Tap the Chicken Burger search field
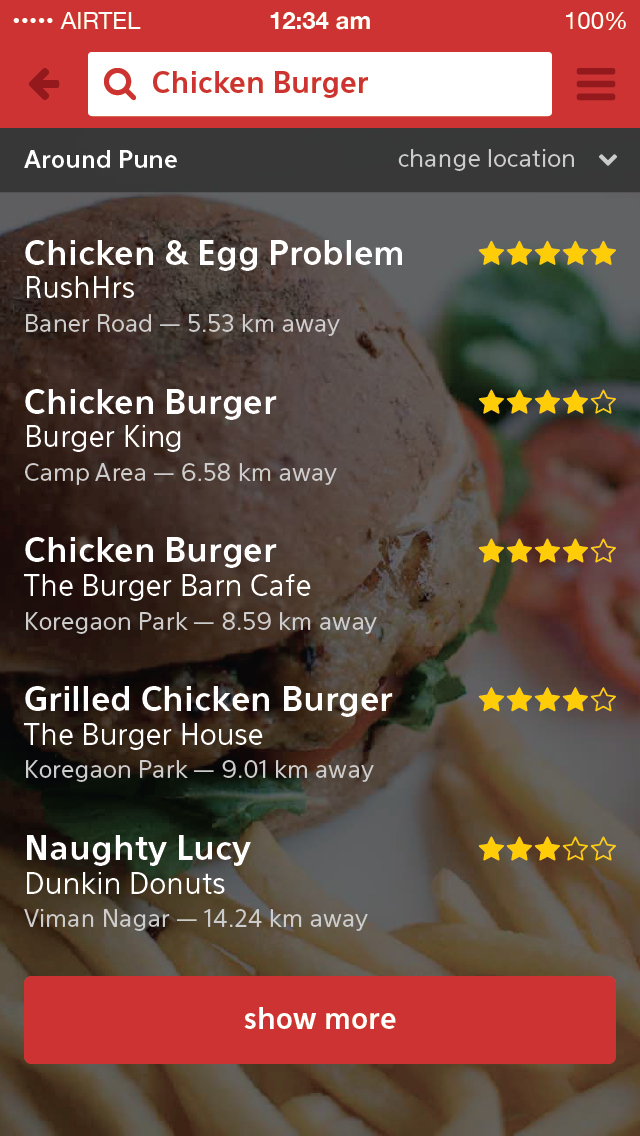The width and height of the screenshot is (640, 1136). coord(320,84)
